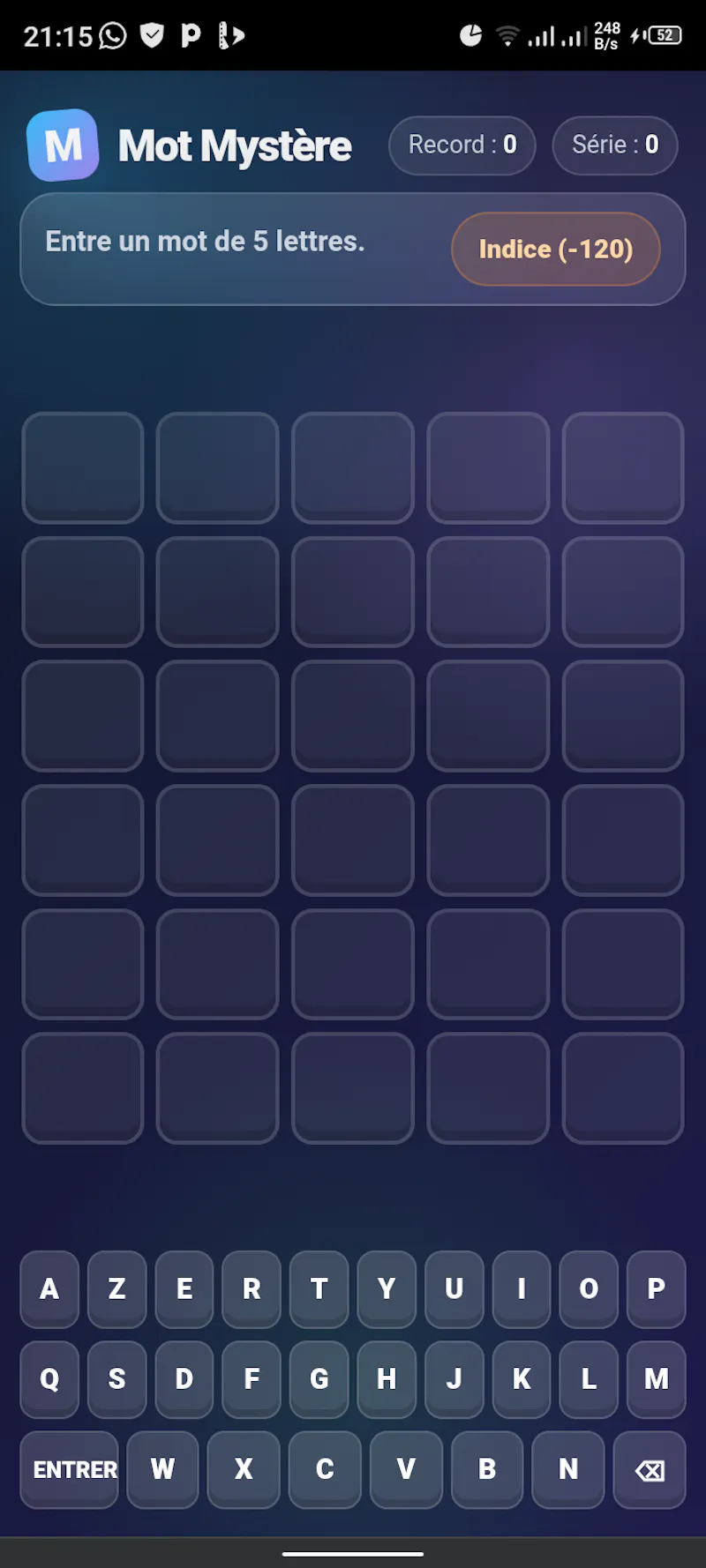Viewport: 706px width, 1568px height.
Task: Tap the letter U key
Action: tap(454, 1289)
